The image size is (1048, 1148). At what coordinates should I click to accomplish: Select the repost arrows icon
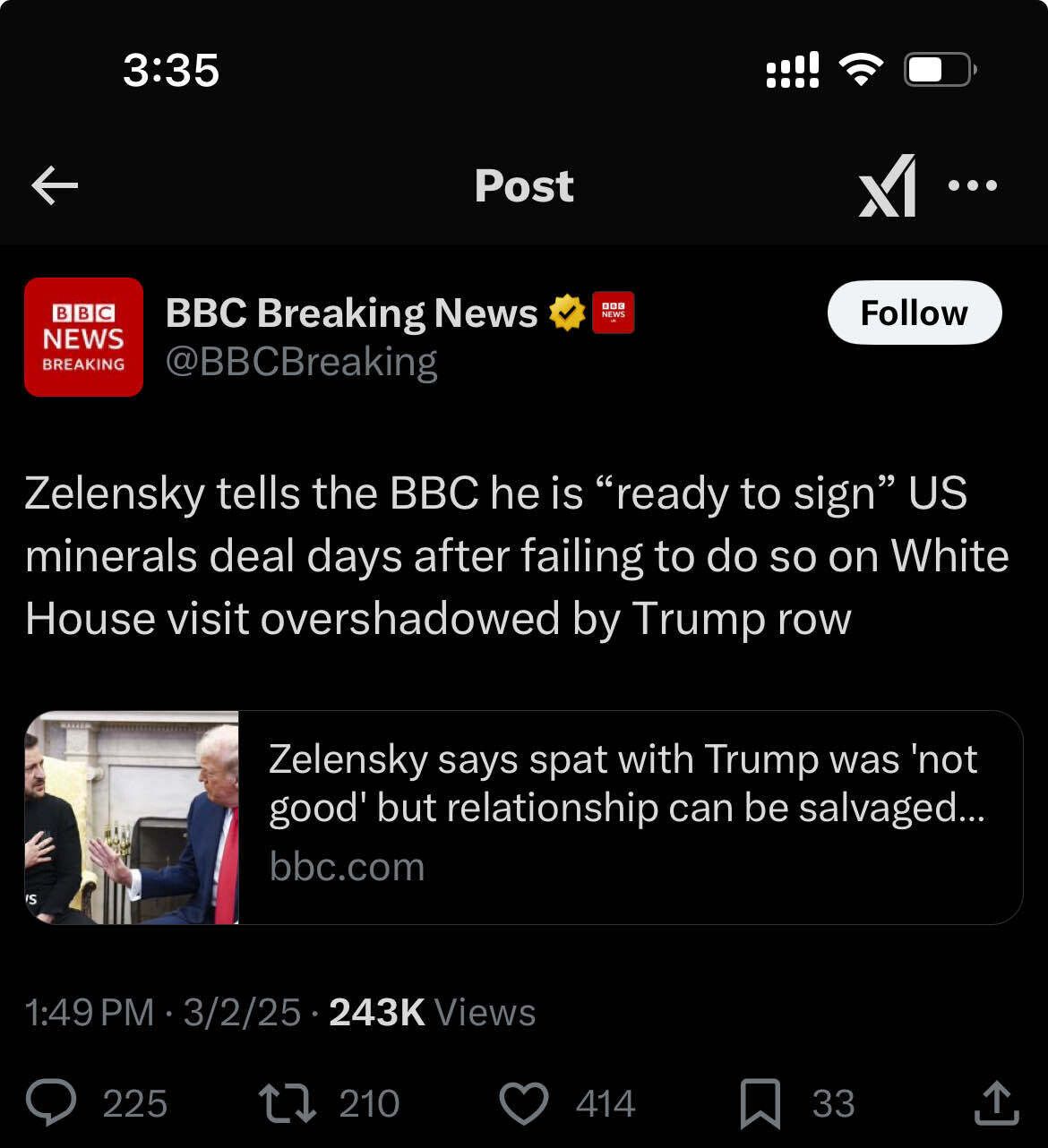285,1103
